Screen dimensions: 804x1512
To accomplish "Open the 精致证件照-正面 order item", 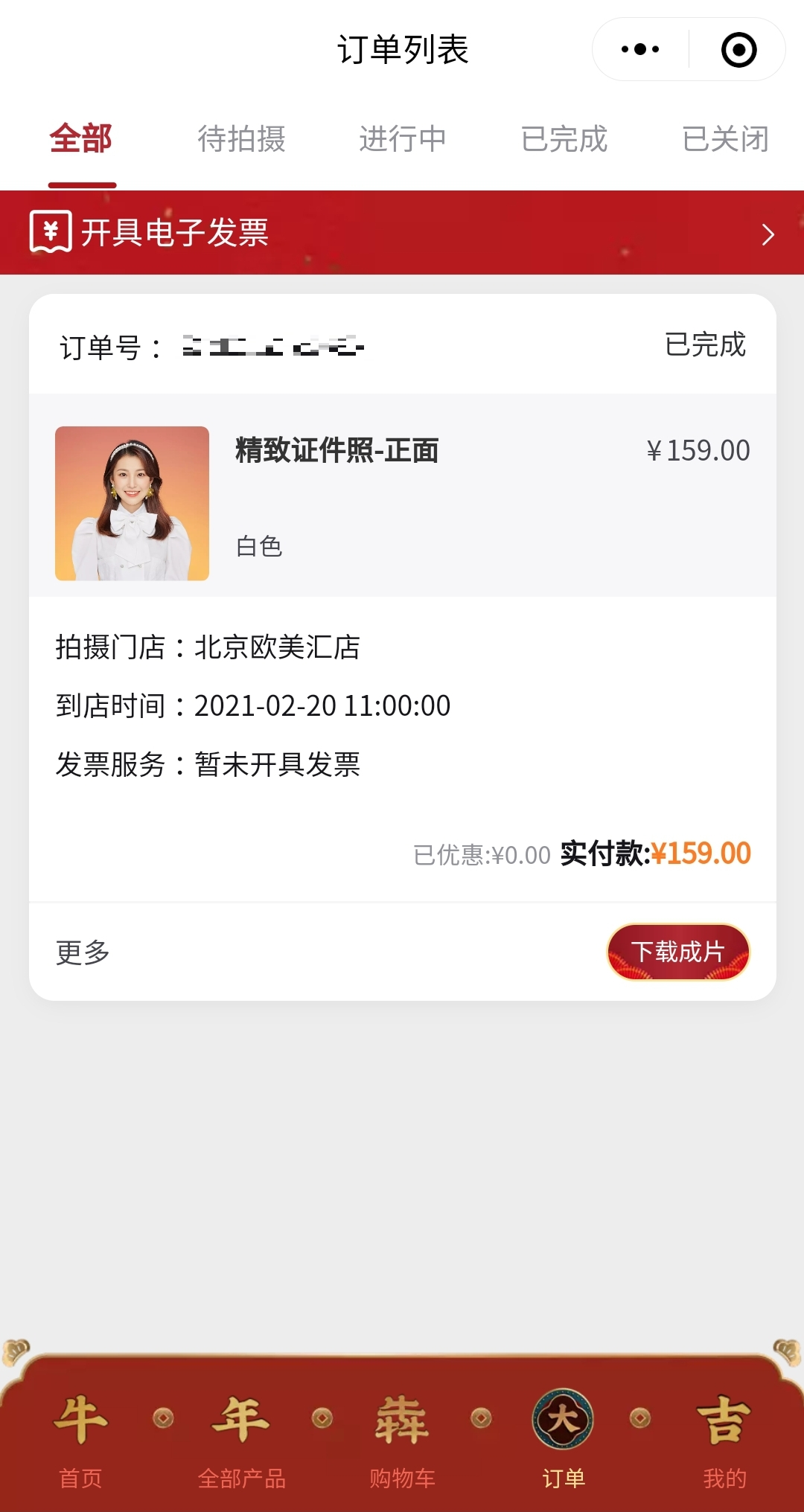I will pos(402,496).
